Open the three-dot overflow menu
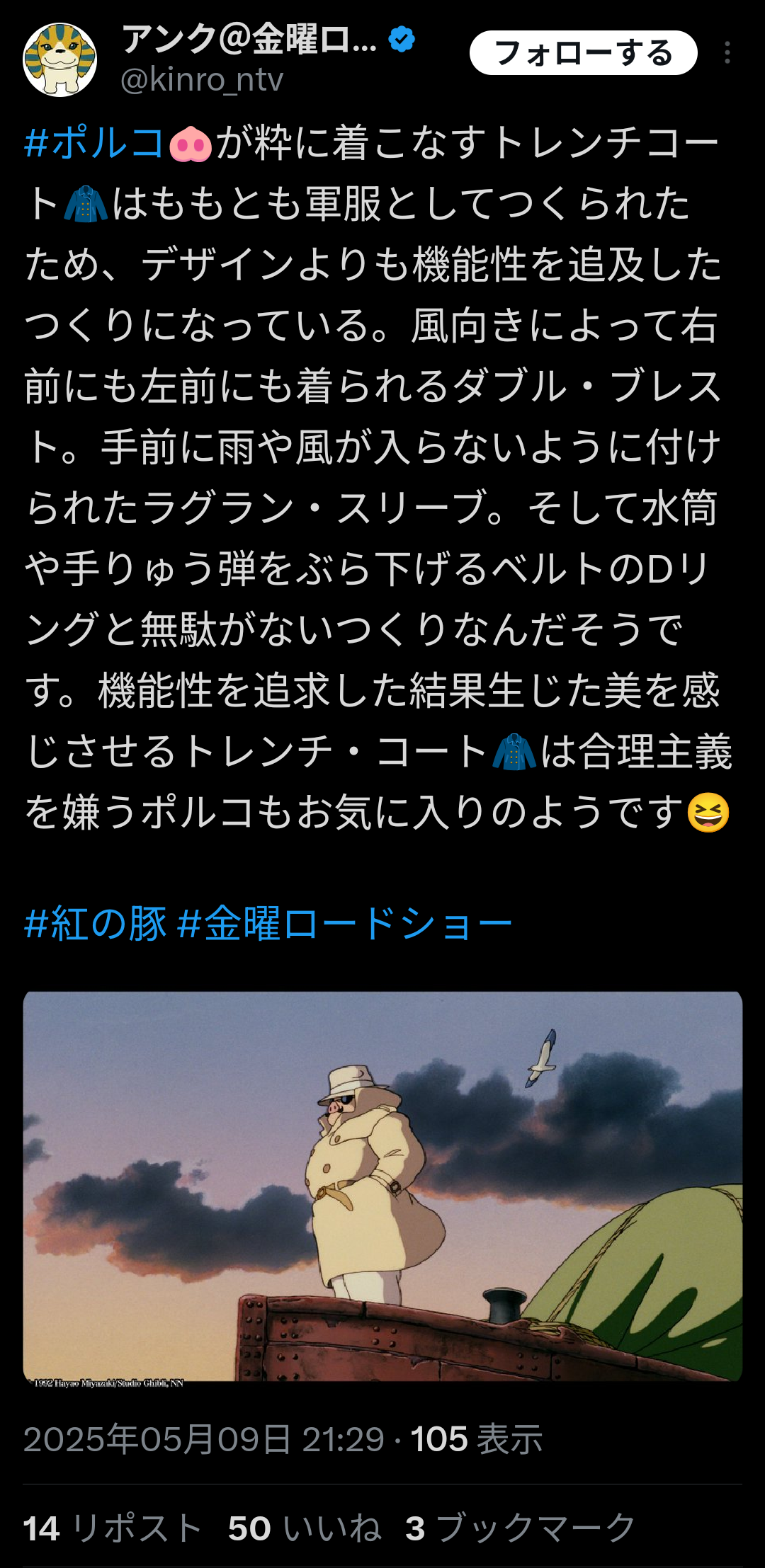The width and height of the screenshot is (765, 1568). point(727,53)
